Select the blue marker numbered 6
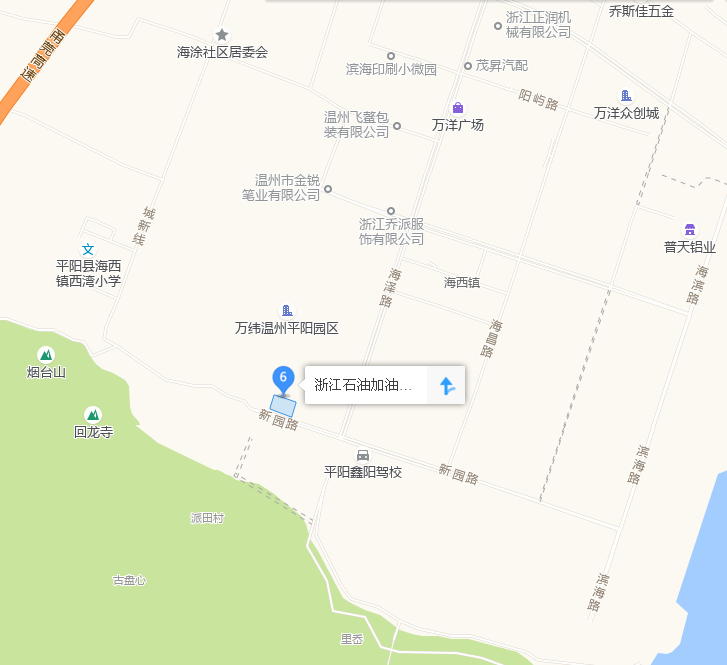This screenshot has width=727, height=665. point(283,380)
